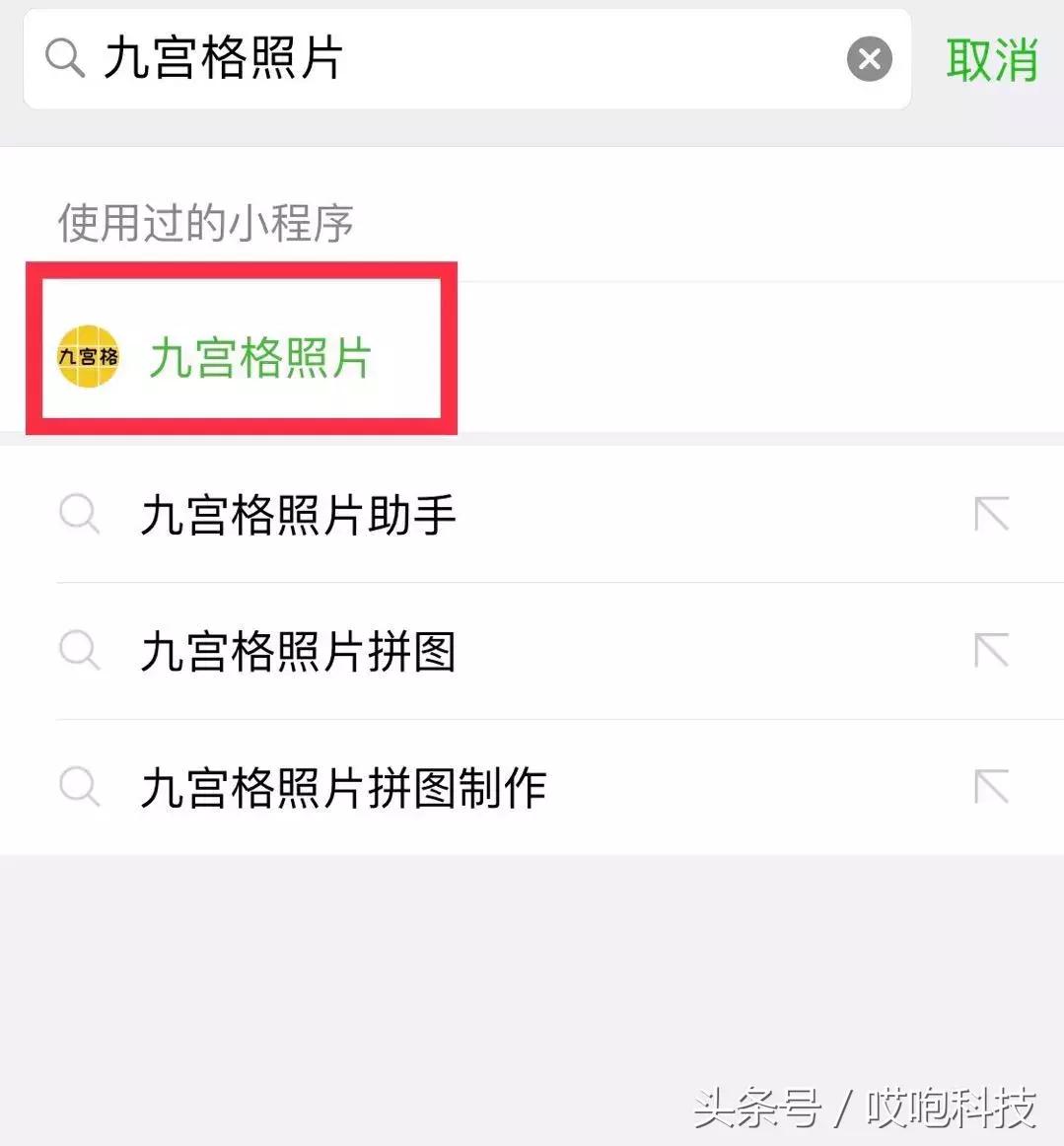Click the magnifier beside 九宫格照片拼图
This screenshot has height=1146, width=1064.
[79, 651]
